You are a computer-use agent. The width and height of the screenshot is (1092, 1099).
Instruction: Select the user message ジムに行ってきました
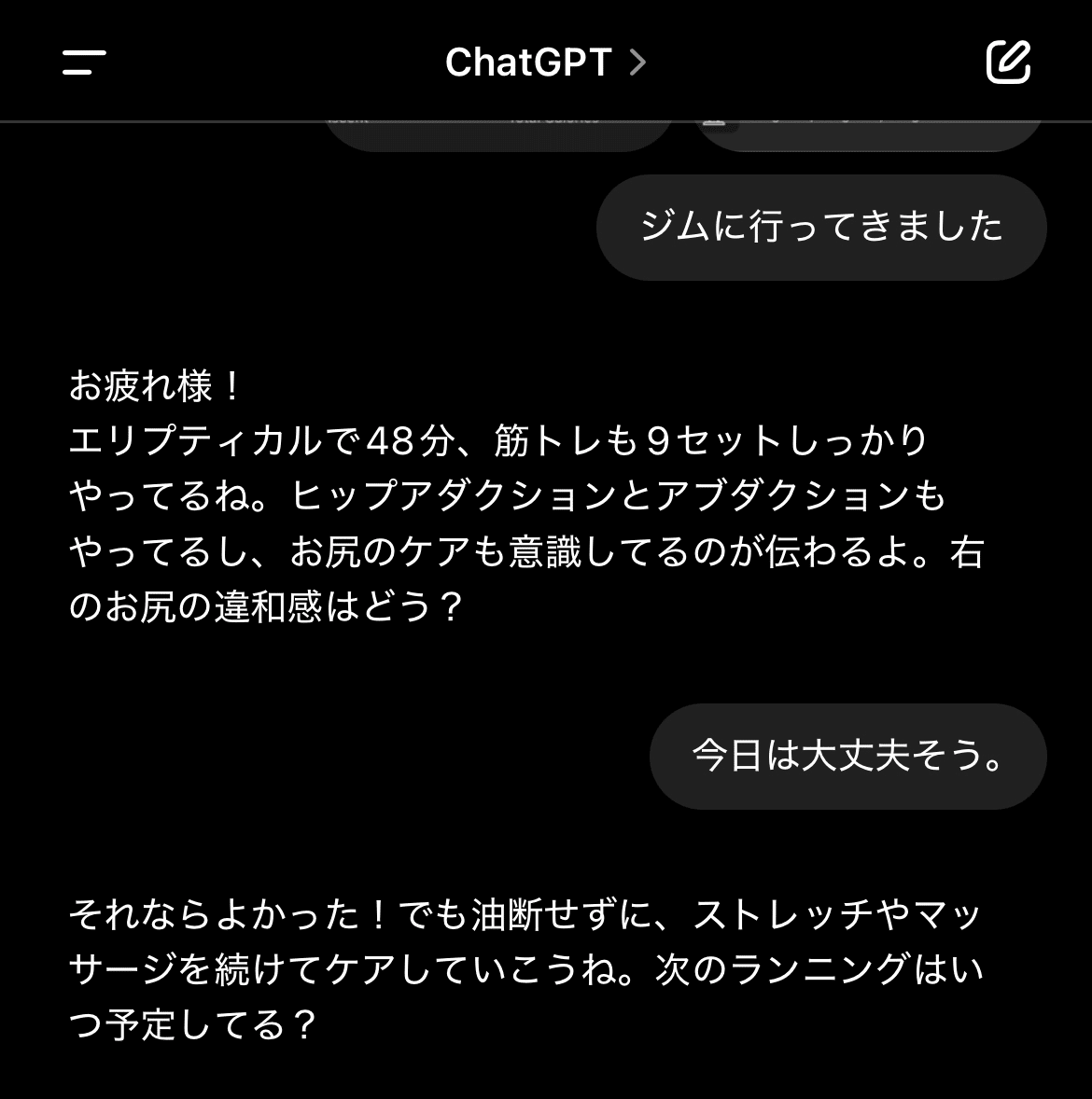[821, 227]
